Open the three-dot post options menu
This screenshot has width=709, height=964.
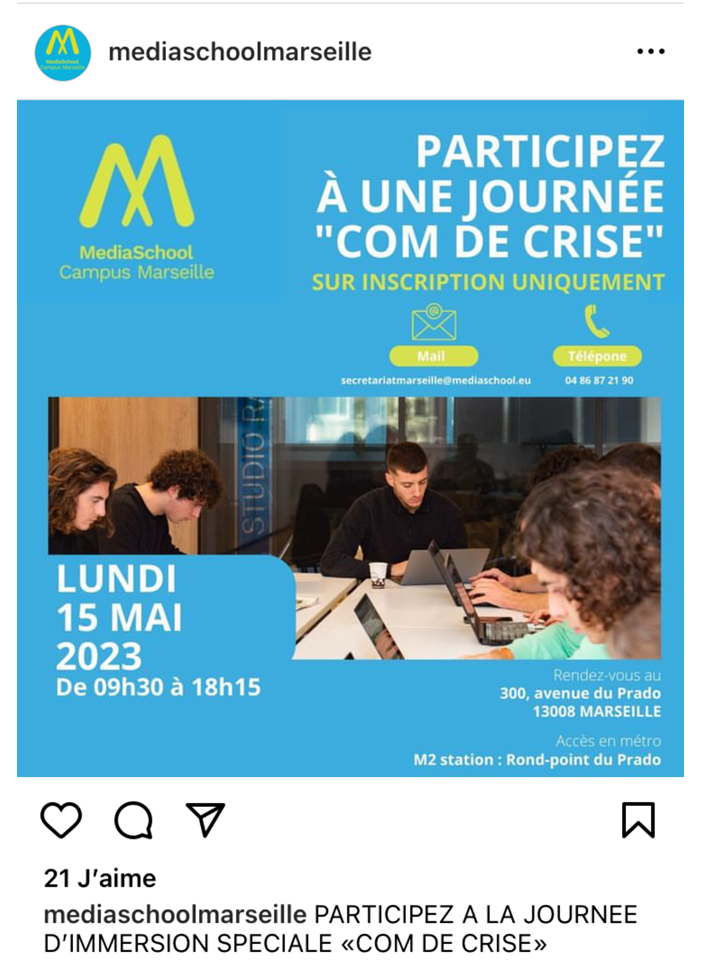tap(650, 52)
